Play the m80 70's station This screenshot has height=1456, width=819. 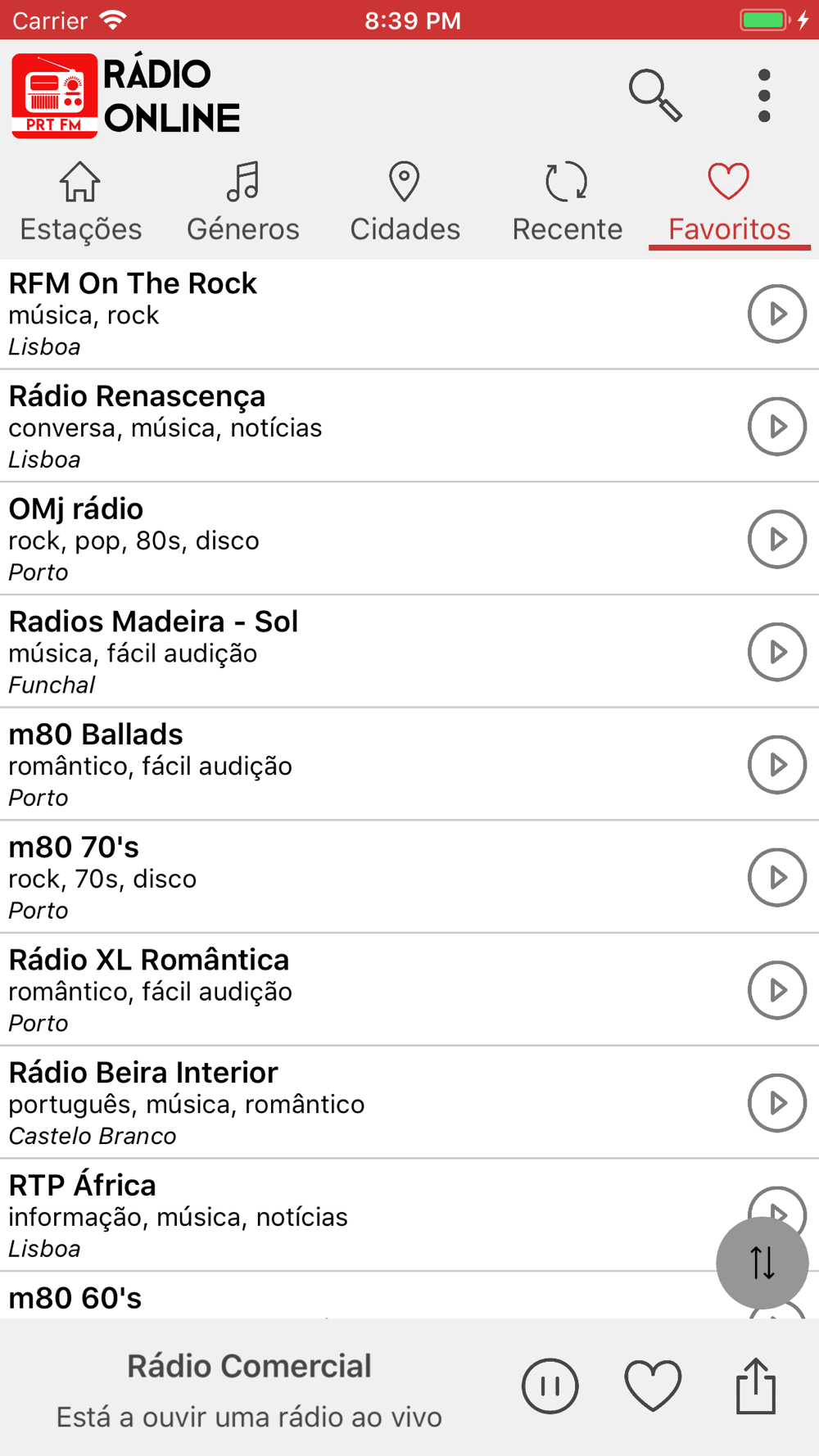coord(776,877)
